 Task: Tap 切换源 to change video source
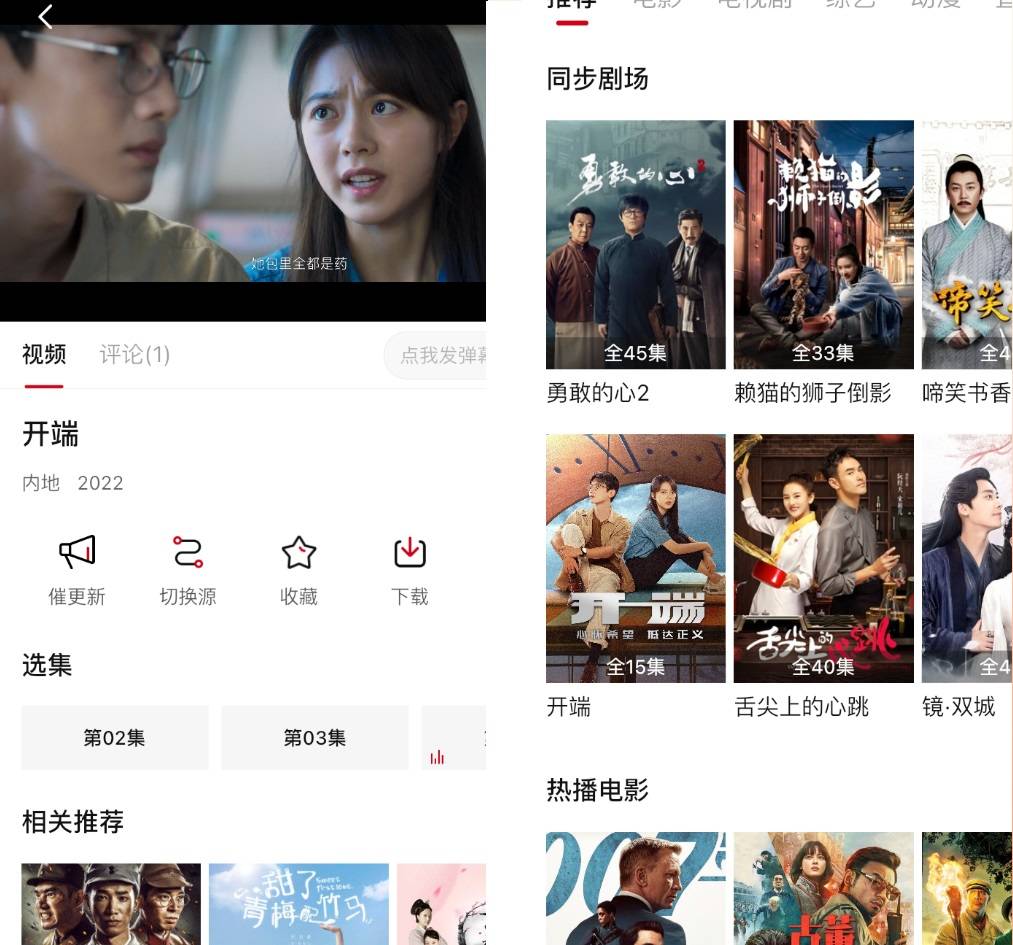coord(188,570)
